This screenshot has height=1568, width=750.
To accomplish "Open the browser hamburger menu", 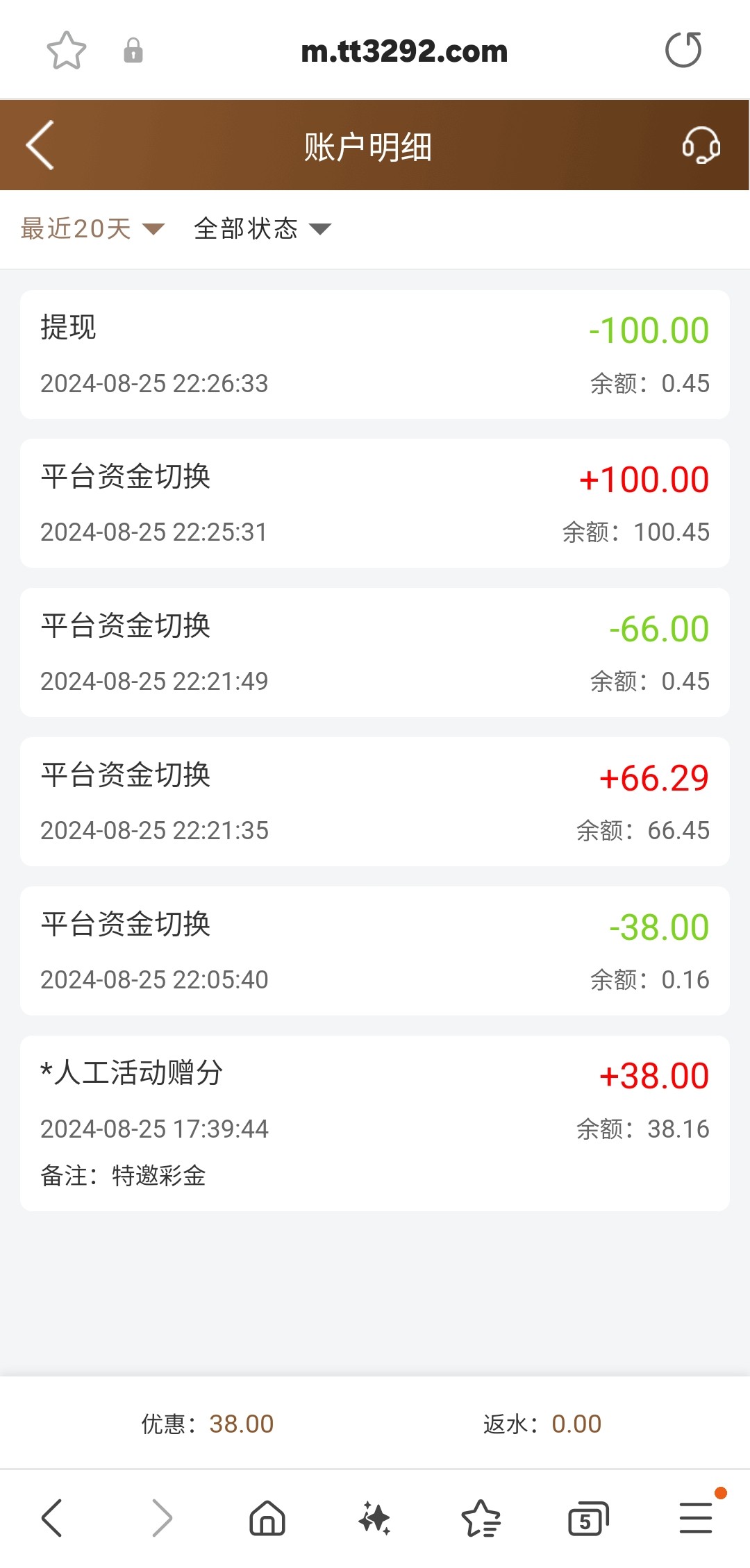I will [x=696, y=1517].
